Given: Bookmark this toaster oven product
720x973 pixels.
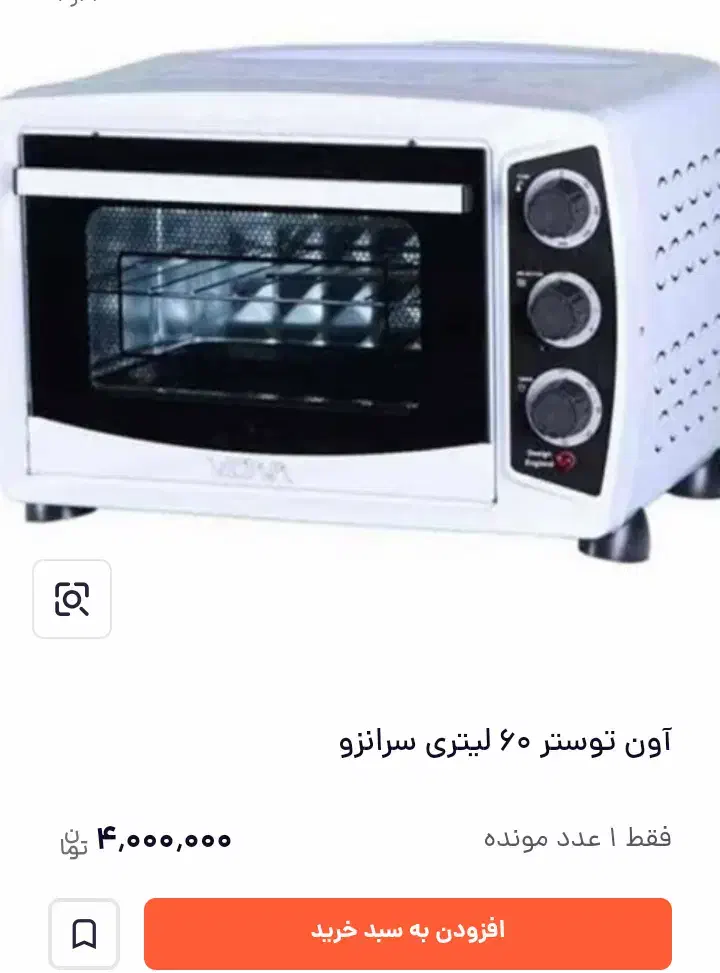Looking at the screenshot, I should tap(84, 934).
